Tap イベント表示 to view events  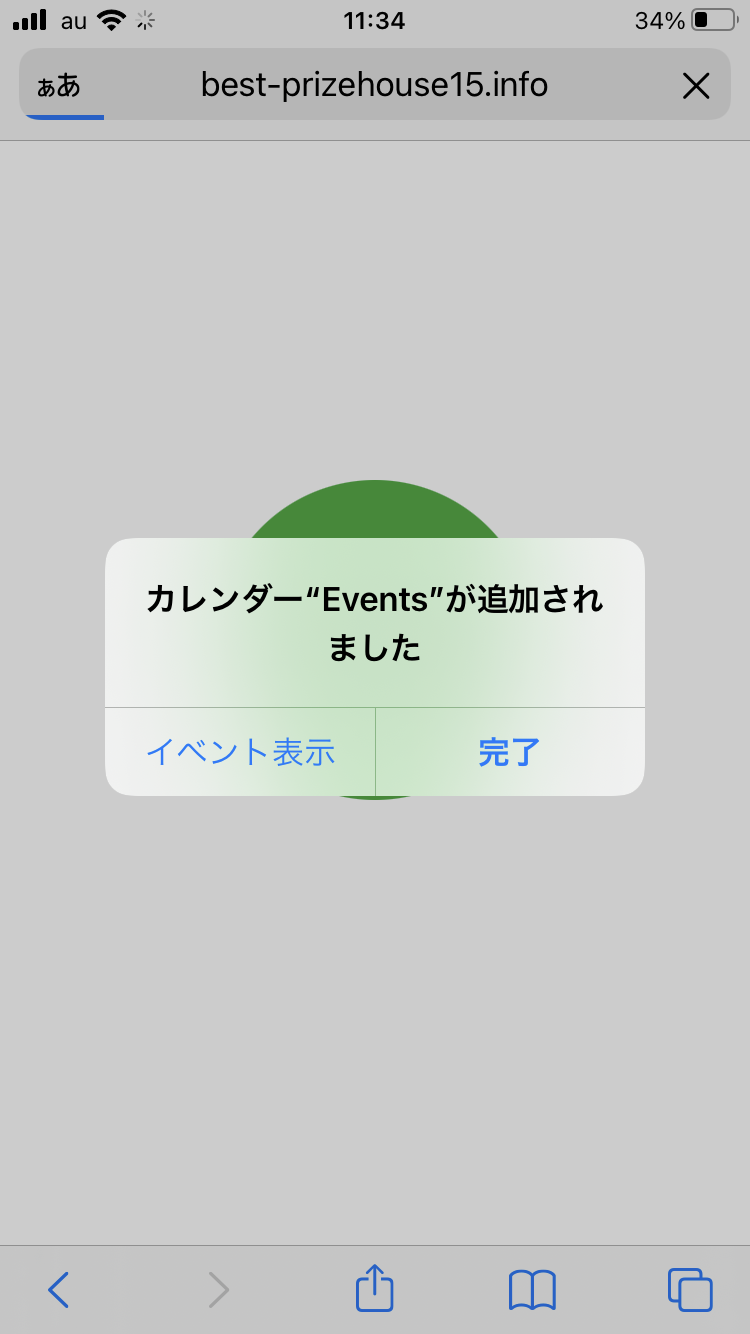[x=240, y=752]
